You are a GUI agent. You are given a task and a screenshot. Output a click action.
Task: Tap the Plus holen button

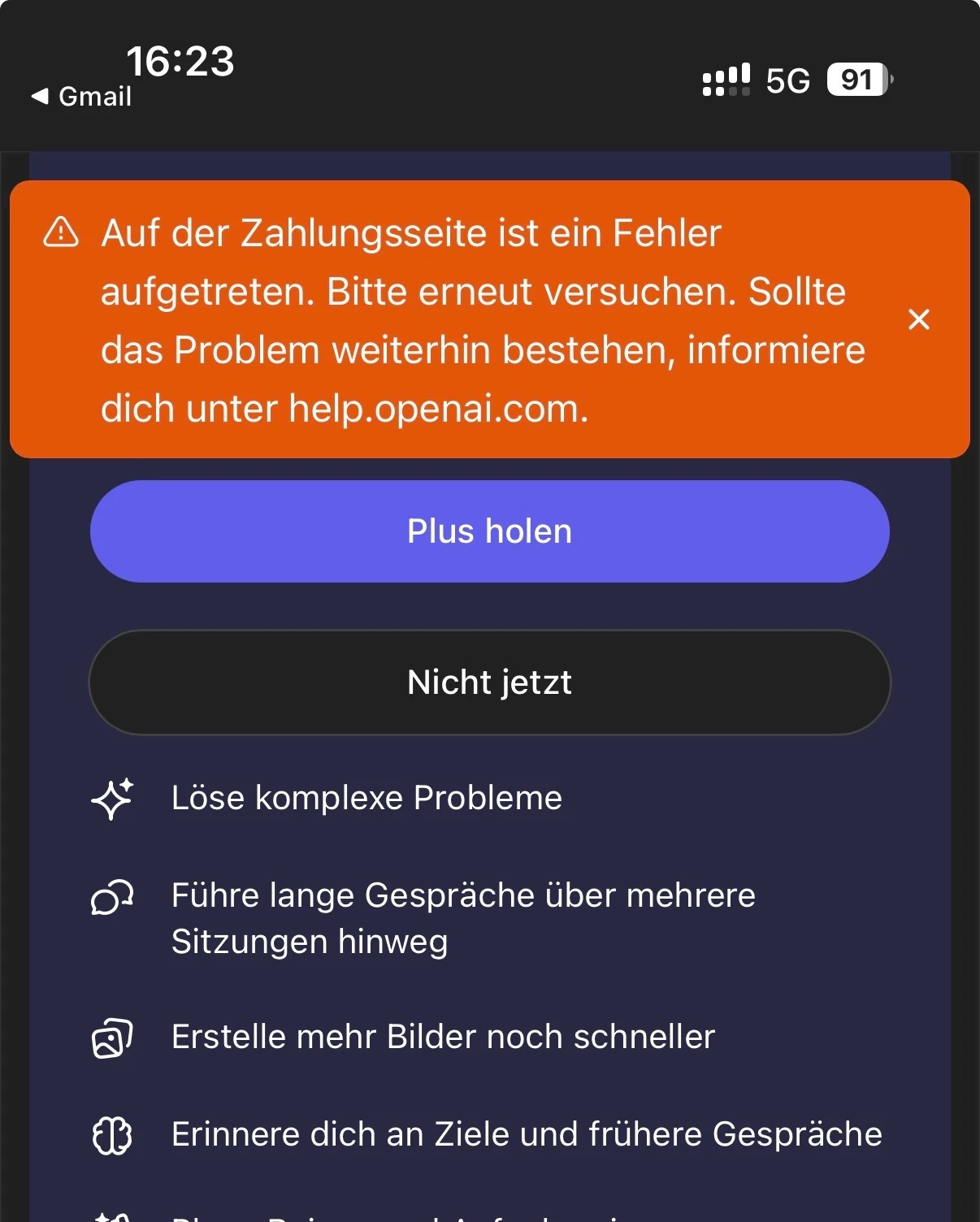(x=489, y=531)
